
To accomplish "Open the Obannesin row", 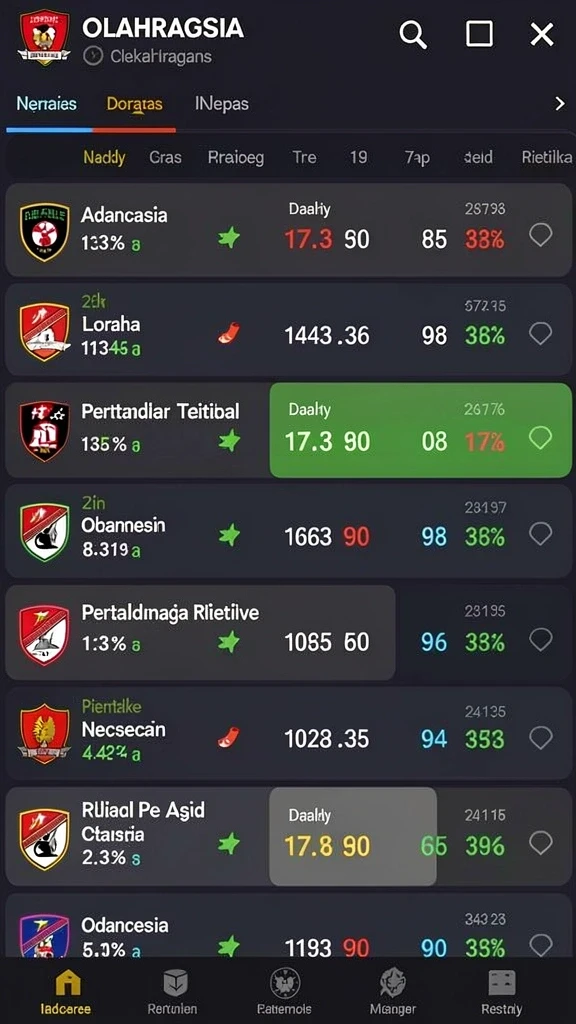I will [x=288, y=530].
